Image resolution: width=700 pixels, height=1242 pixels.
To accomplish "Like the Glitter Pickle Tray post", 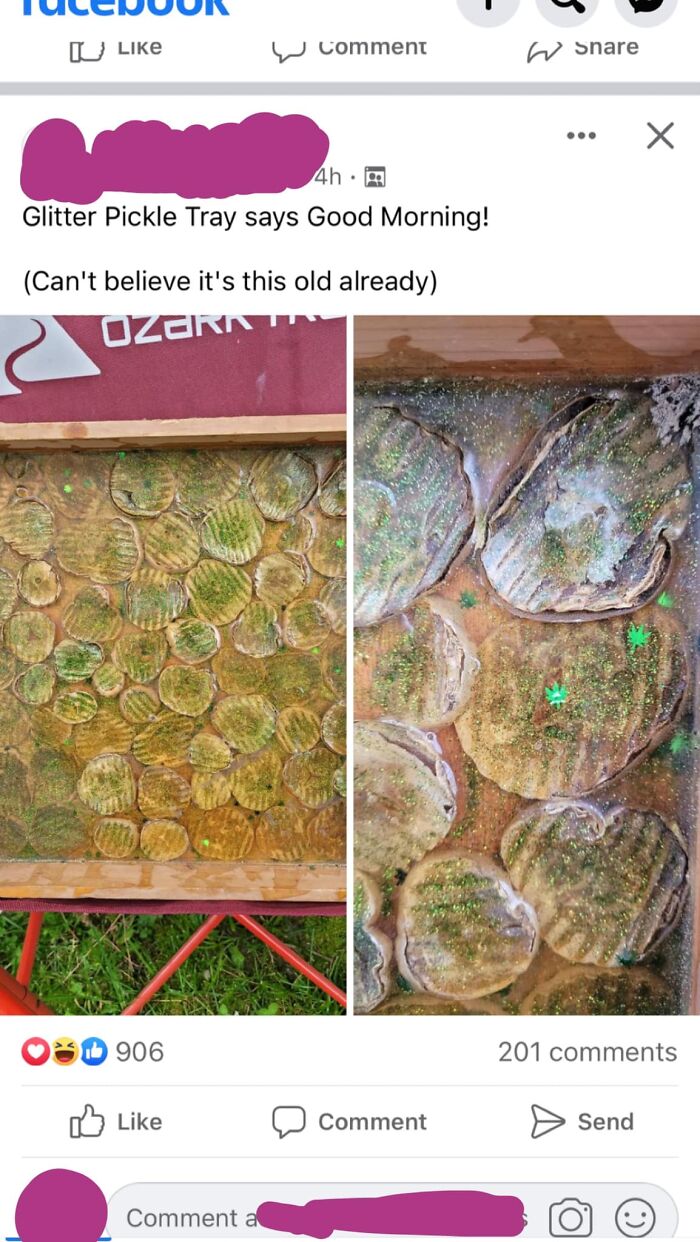I will point(116,1122).
